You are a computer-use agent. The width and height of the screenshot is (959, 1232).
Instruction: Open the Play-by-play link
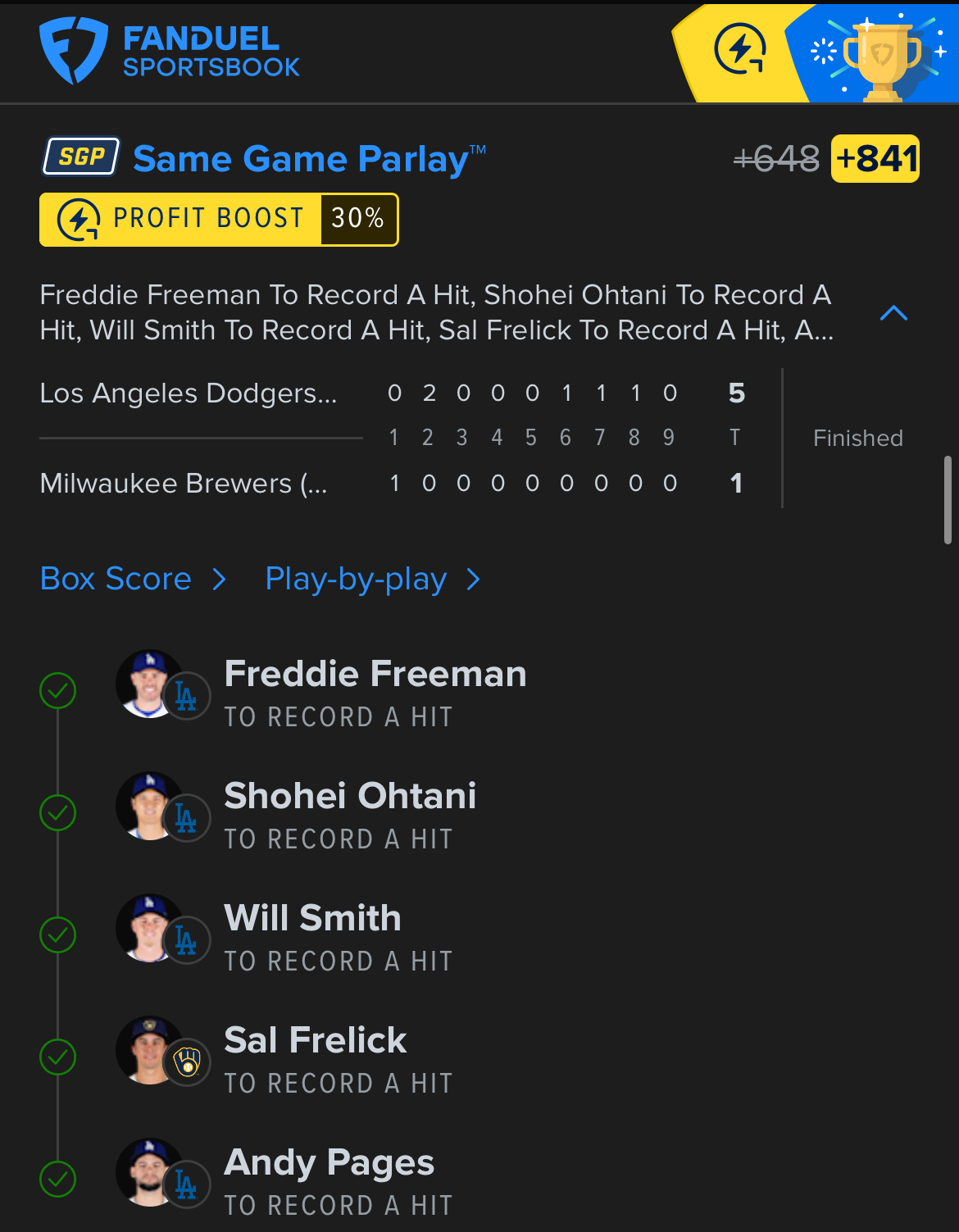click(372, 579)
